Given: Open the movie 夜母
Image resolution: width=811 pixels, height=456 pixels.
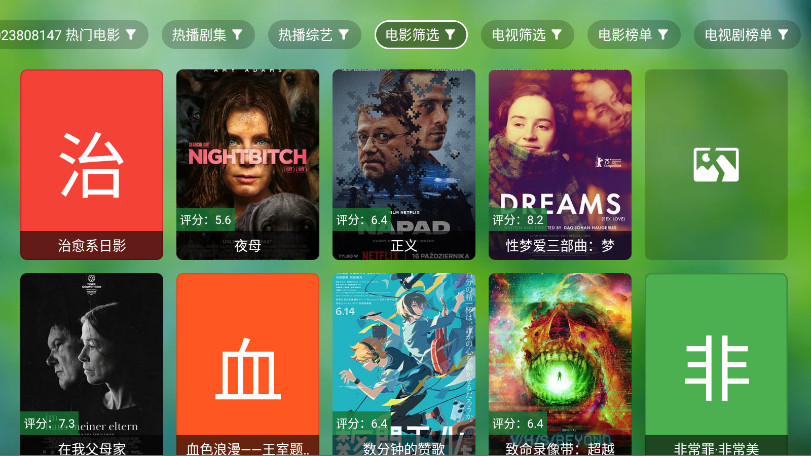Looking at the screenshot, I should (x=247, y=164).
